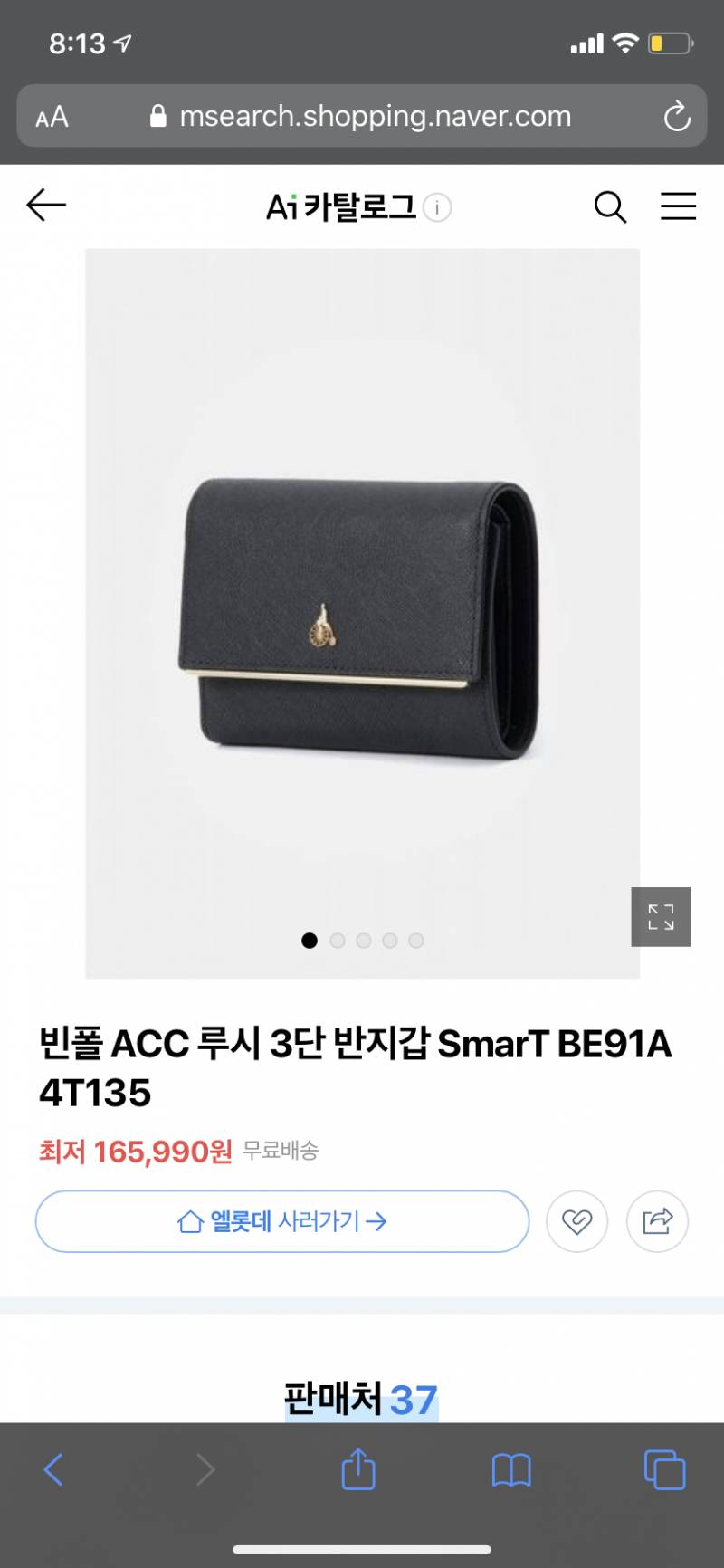Open the Safari reader AA menu
Image resolution: width=724 pixels, height=1568 pixels.
click(x=52, y=117)
